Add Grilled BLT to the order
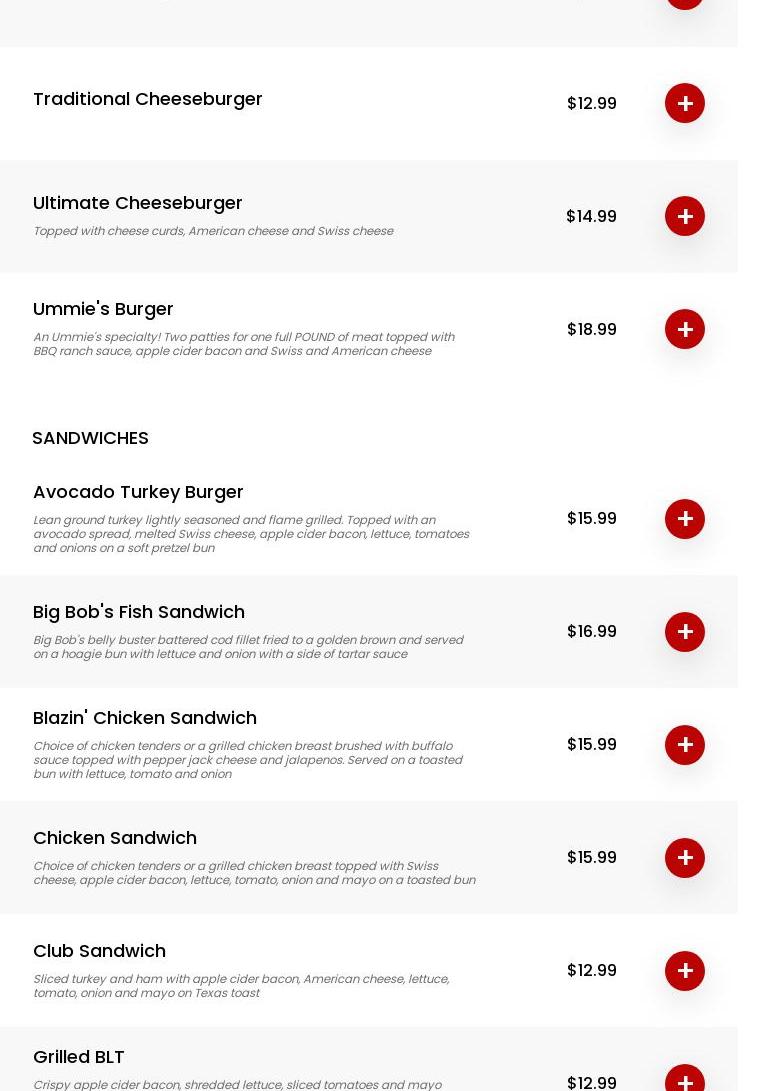770x1091 pixels. pyautogui.click(x=685, y=1080)
